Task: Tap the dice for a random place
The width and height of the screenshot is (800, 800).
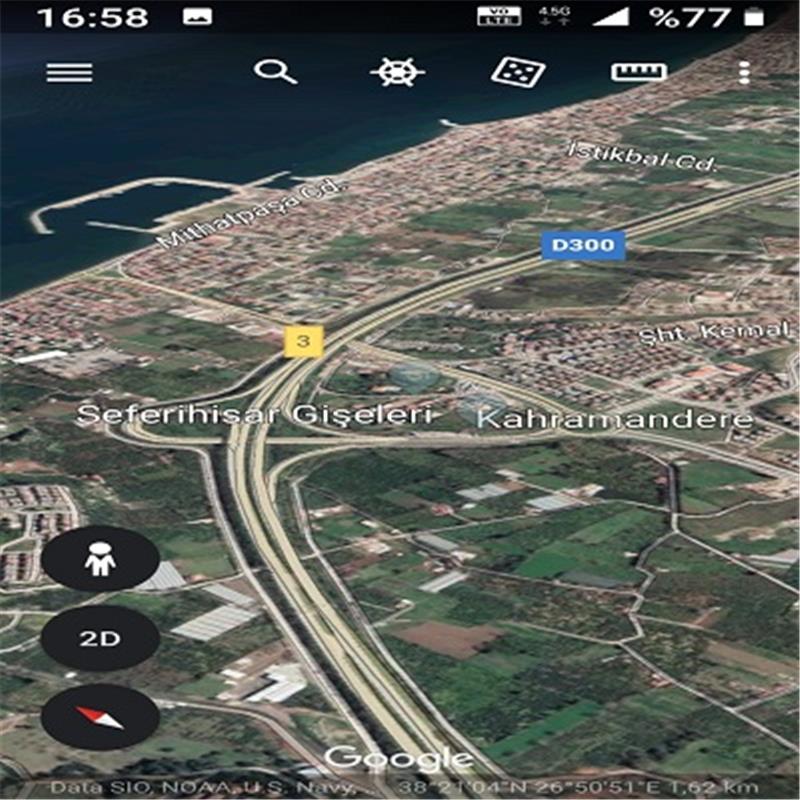Action: pyautogui.click(x=518, y=72)
